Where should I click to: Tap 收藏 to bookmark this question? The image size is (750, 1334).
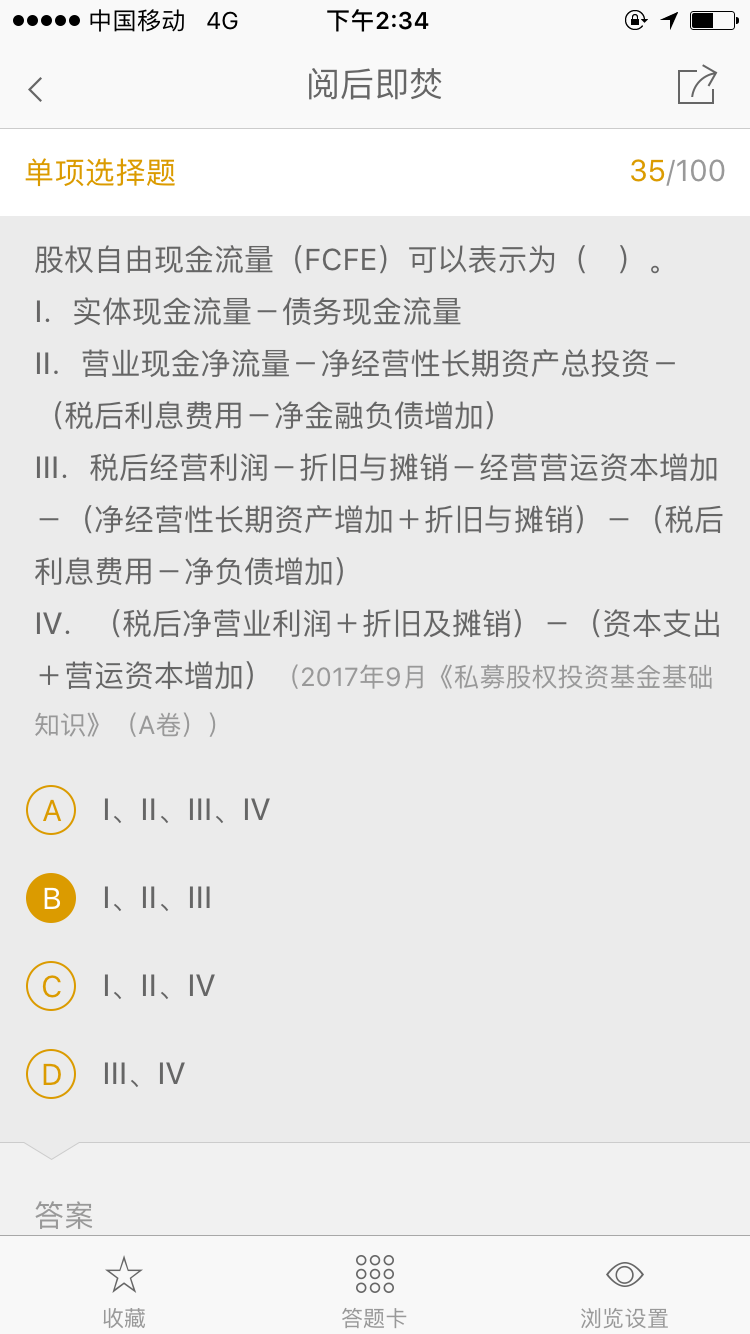click(124, 1290)
